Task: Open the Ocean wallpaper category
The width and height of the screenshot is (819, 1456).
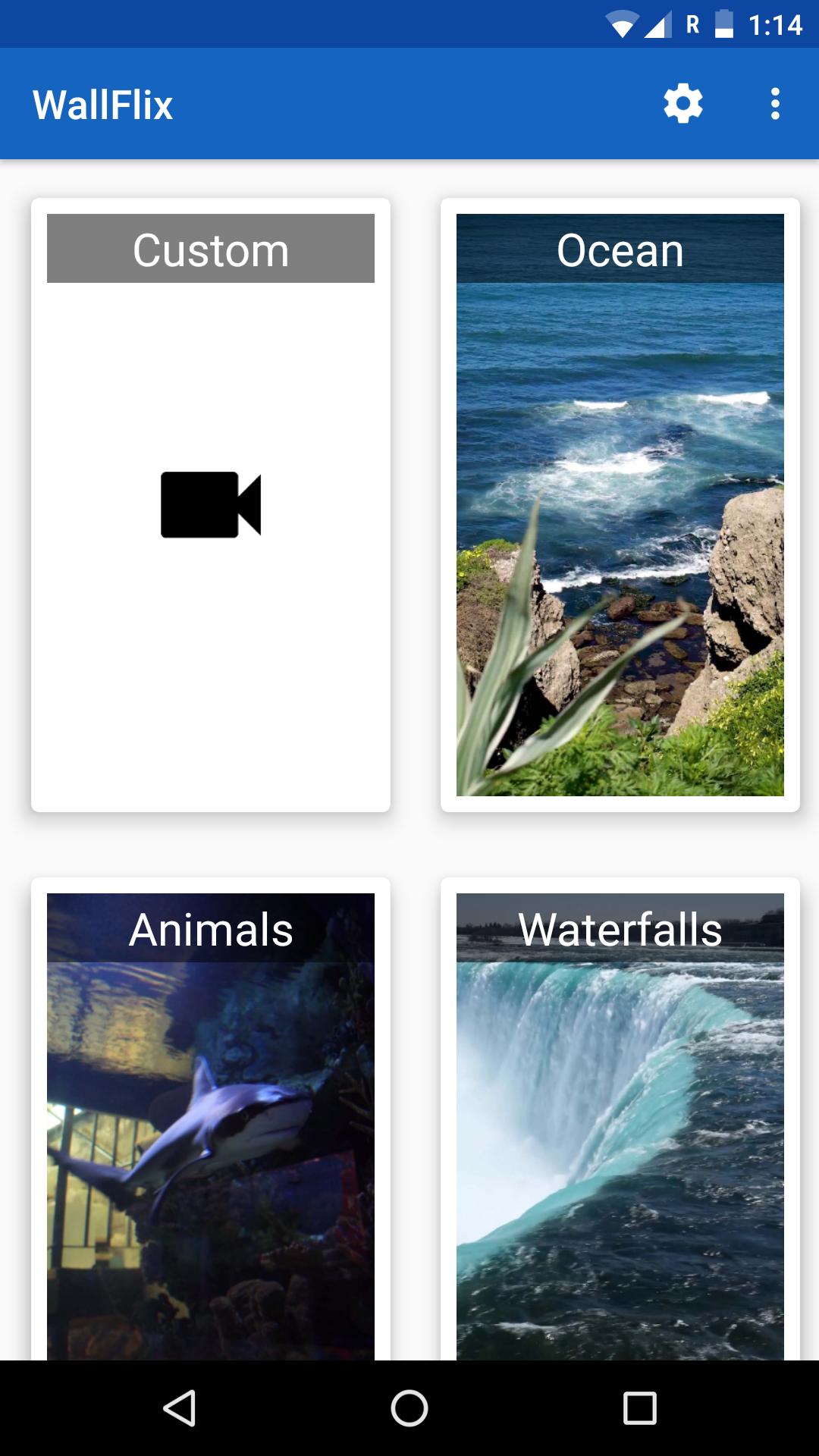Action: [x=620, y=505]
